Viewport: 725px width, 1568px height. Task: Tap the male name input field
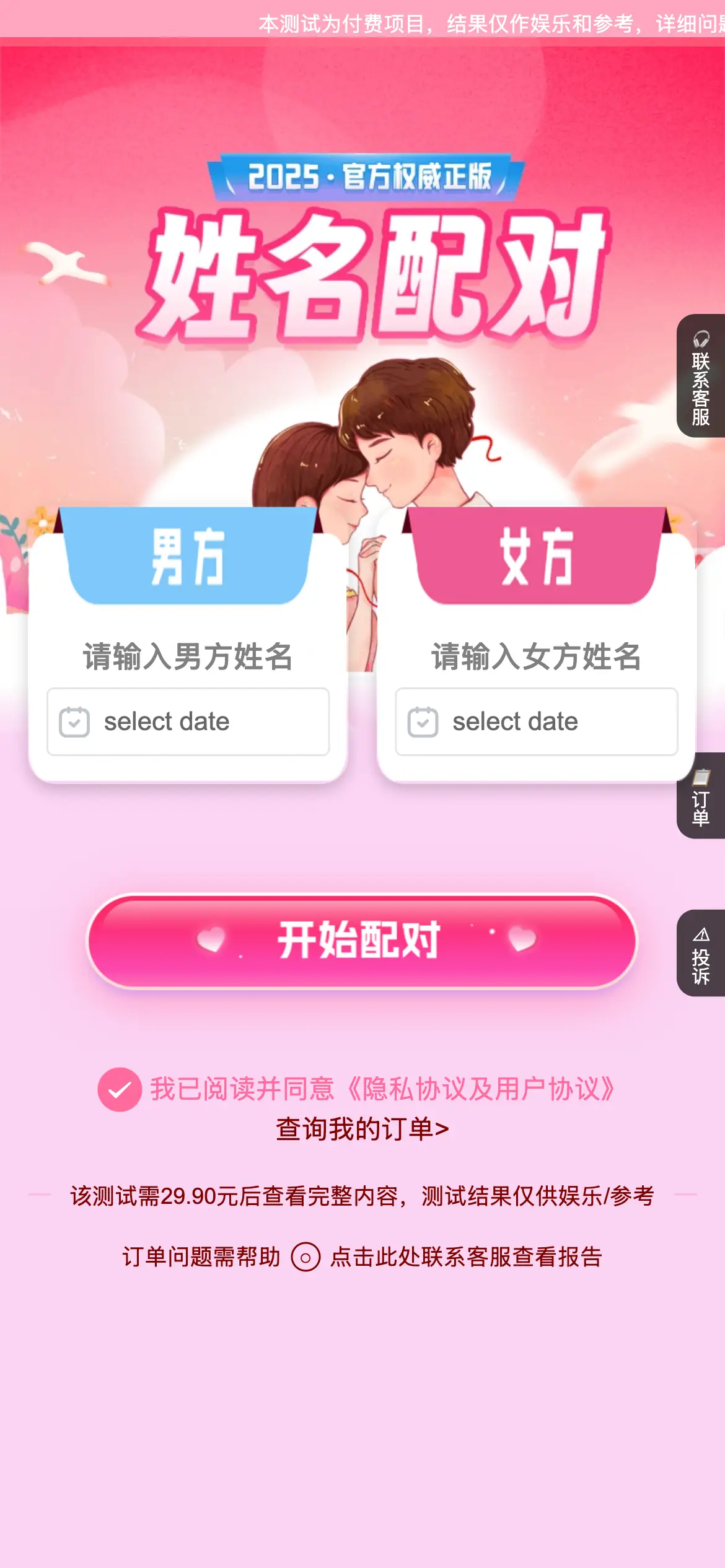click(188, 656)
